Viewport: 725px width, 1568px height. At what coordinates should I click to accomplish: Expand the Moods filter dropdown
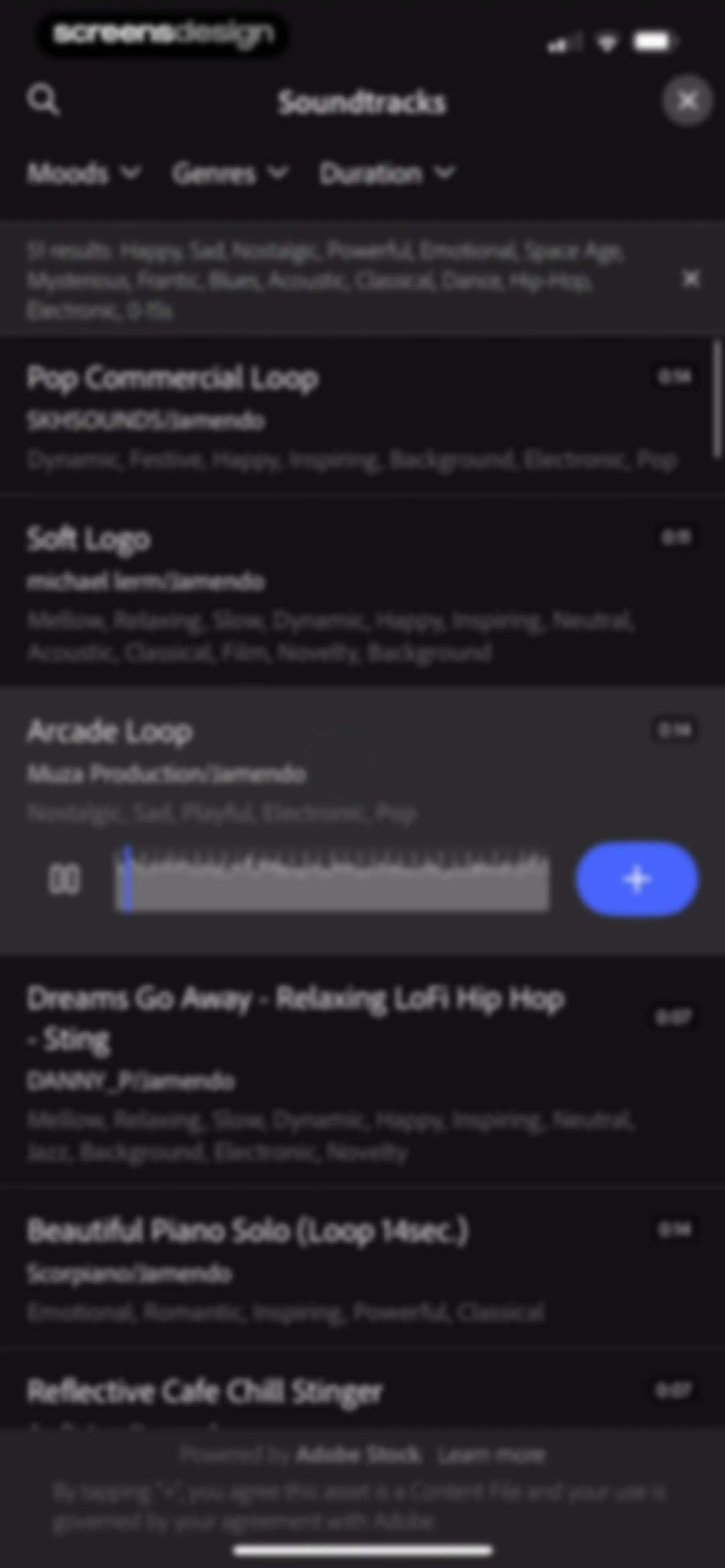tap(84, 174)
